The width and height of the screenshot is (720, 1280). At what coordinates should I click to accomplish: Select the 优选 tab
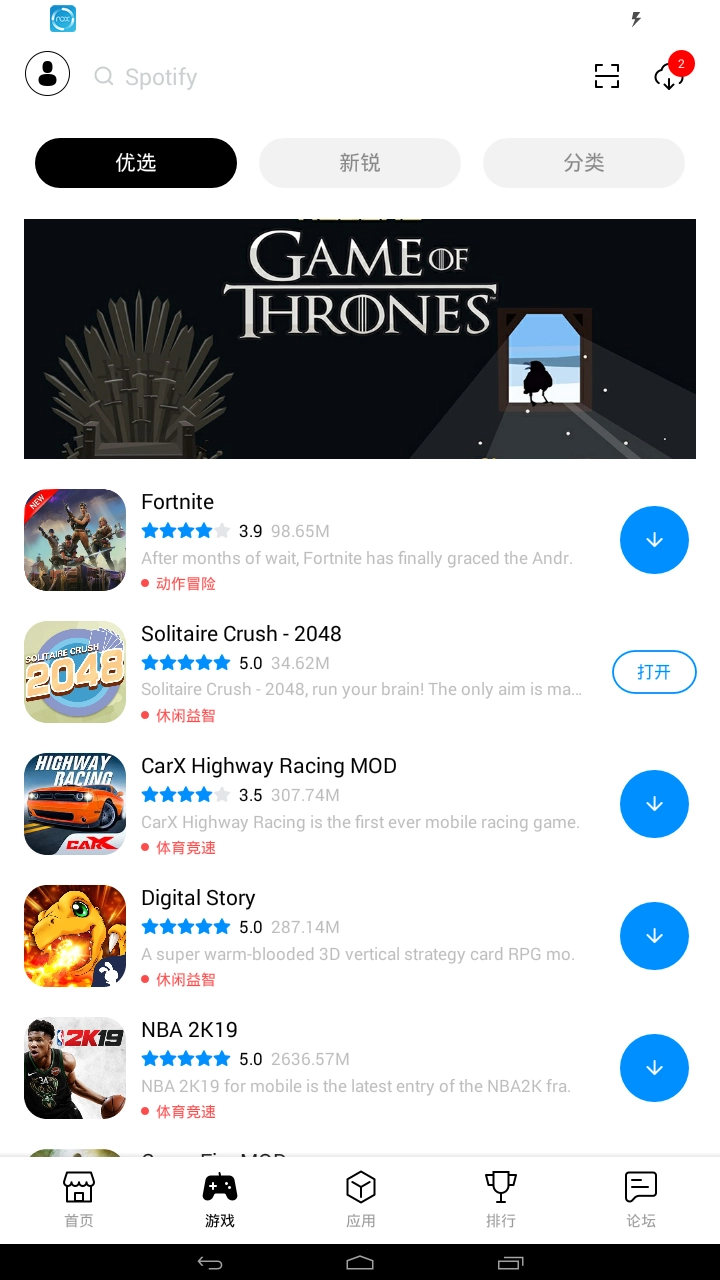(136, 163)
